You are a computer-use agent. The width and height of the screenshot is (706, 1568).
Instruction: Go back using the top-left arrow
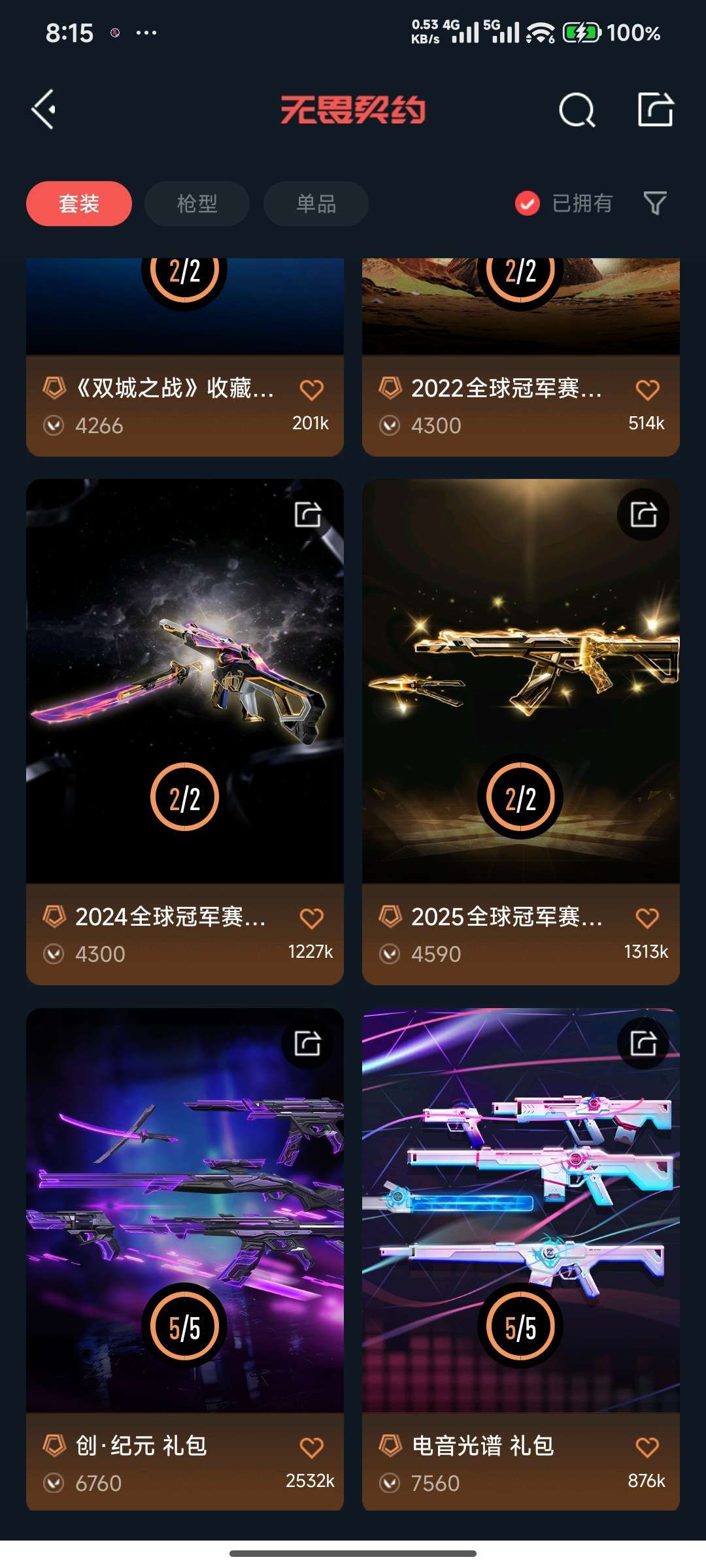[44, 109]
